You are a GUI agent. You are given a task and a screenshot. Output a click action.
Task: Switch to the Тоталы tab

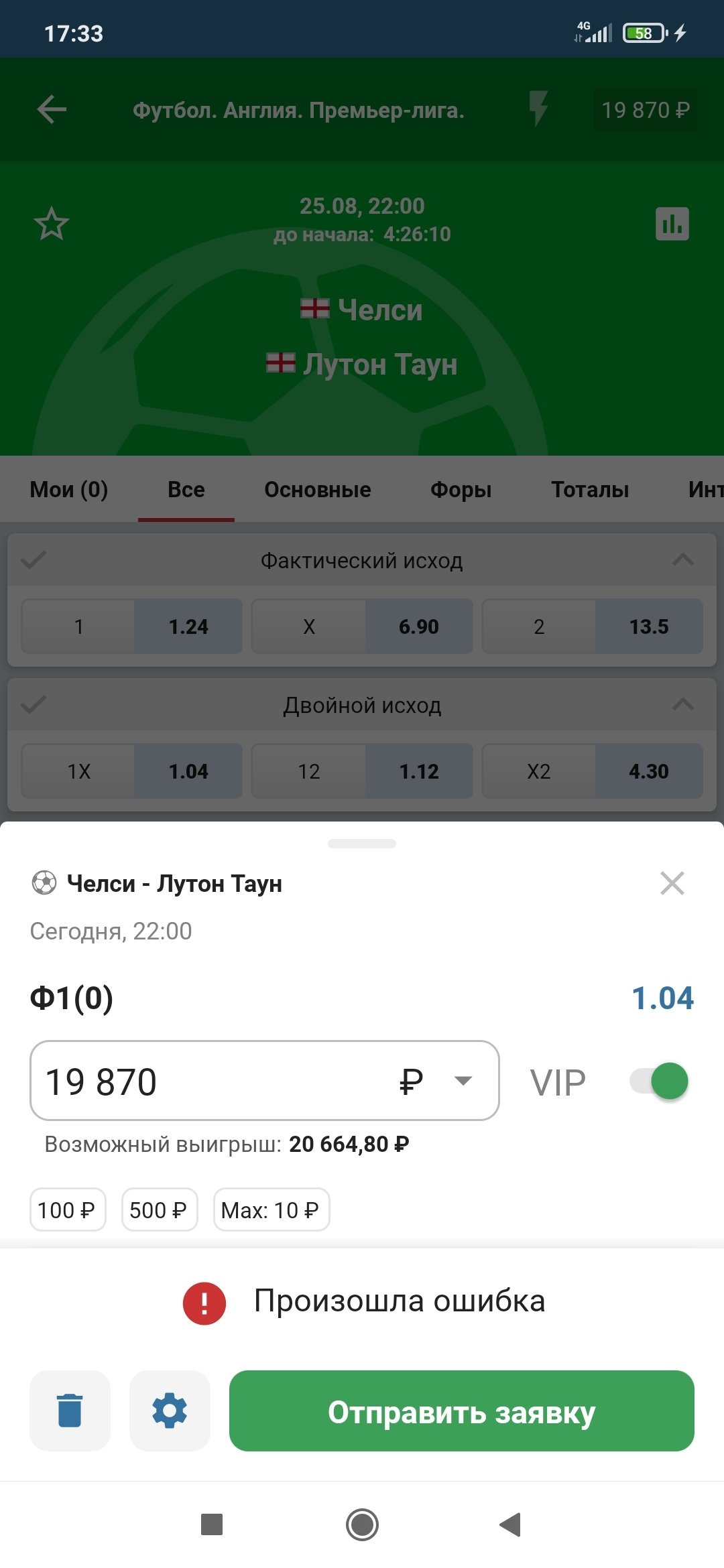590,490
